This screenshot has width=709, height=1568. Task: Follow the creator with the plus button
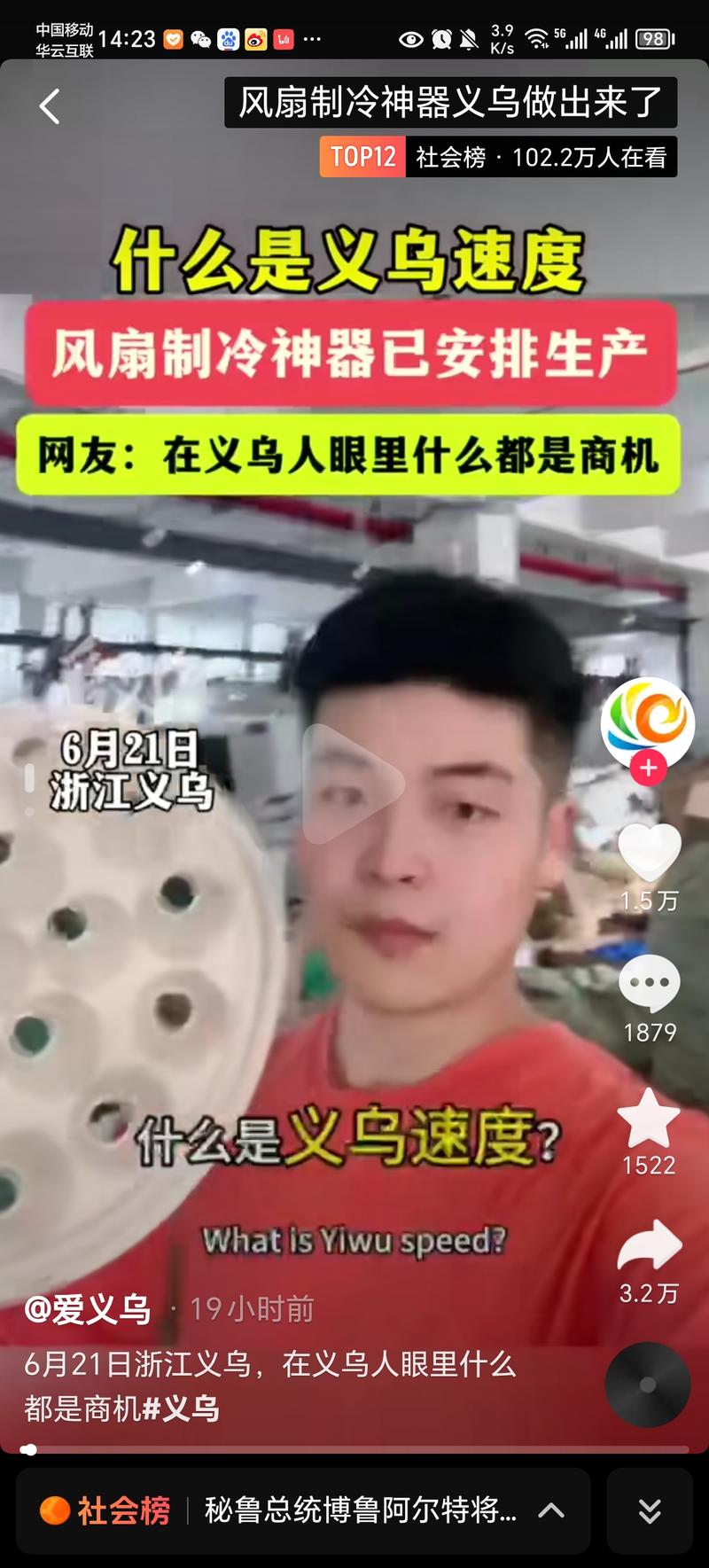coord(648,768)
